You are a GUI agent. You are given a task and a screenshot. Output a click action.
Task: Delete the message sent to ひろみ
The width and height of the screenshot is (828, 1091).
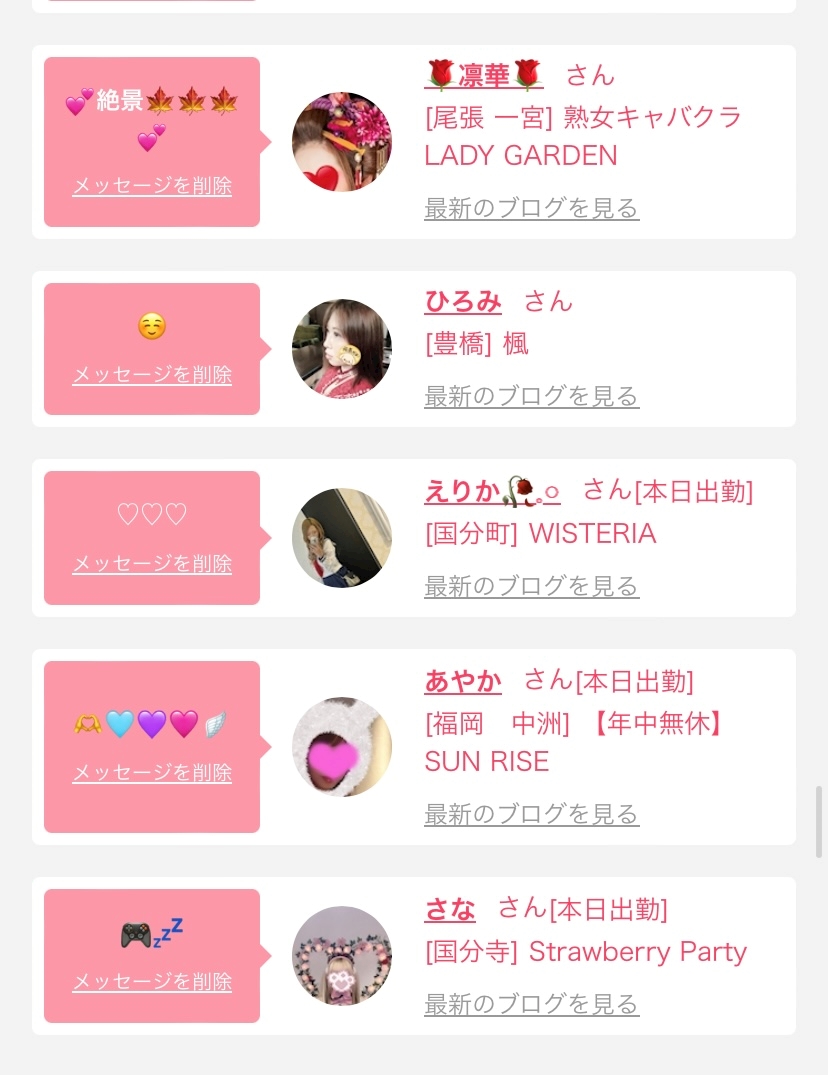click(152, 375)
